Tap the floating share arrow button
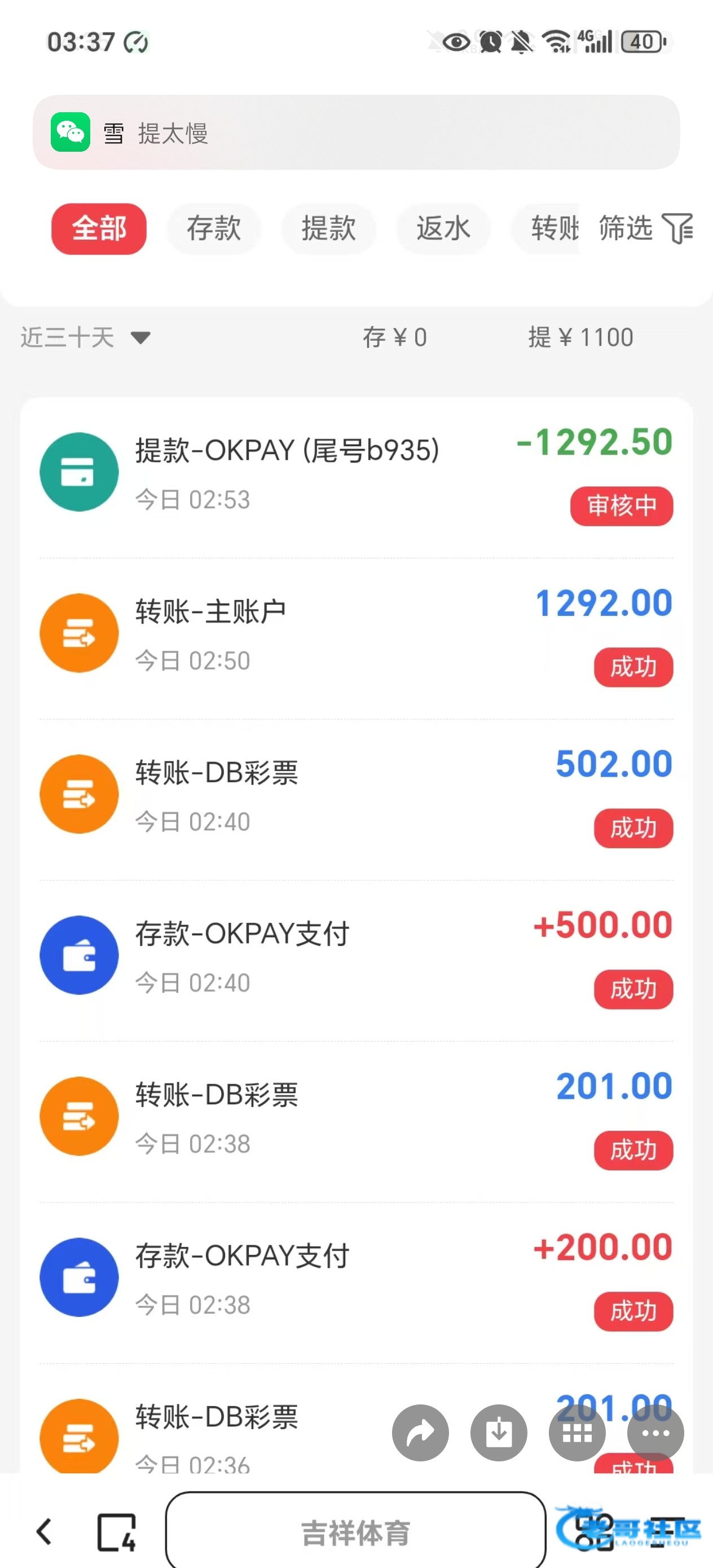The width and height of the screenshot is (713, 1568). (420, 1433)
